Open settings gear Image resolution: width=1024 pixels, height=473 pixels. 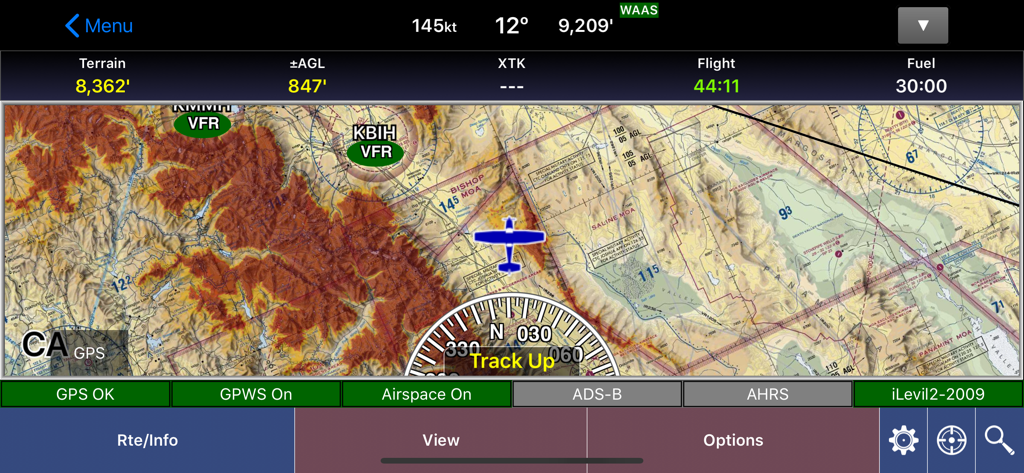tap(903, 440)
